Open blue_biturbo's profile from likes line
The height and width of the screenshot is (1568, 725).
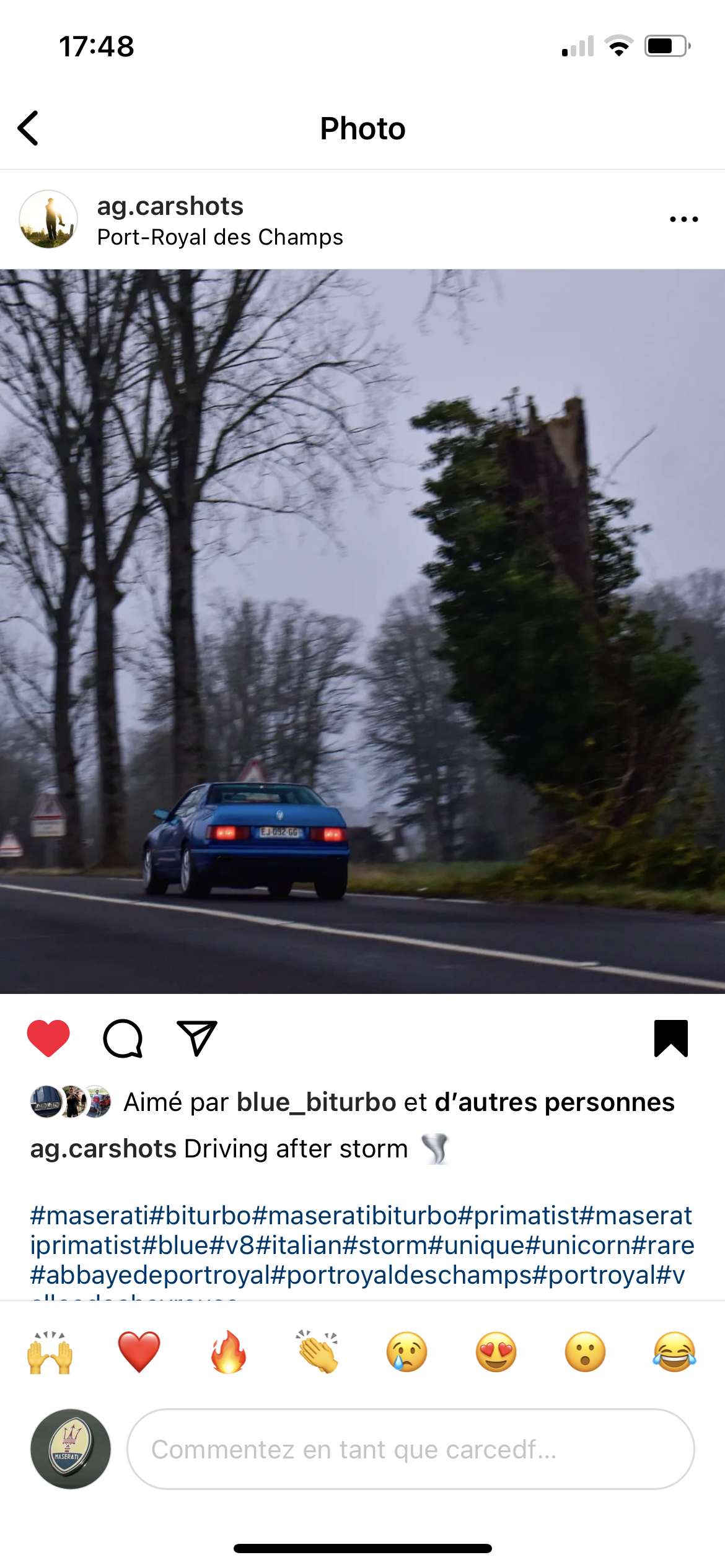[x=316, y=1103]
